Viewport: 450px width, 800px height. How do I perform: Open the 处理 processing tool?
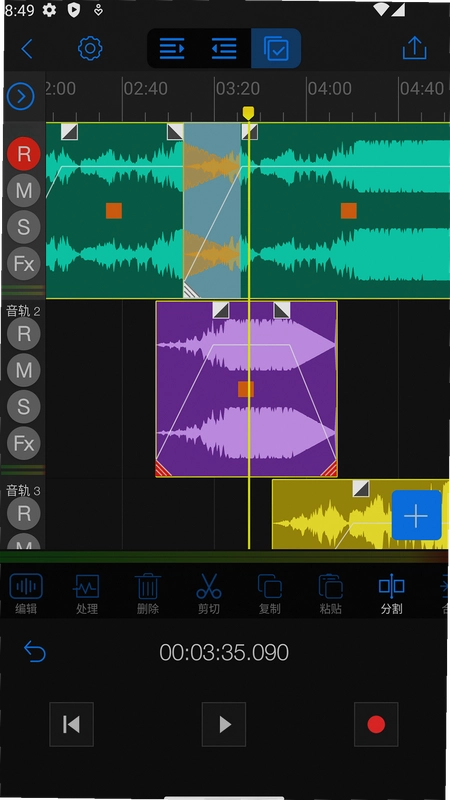tap(86, 593)
